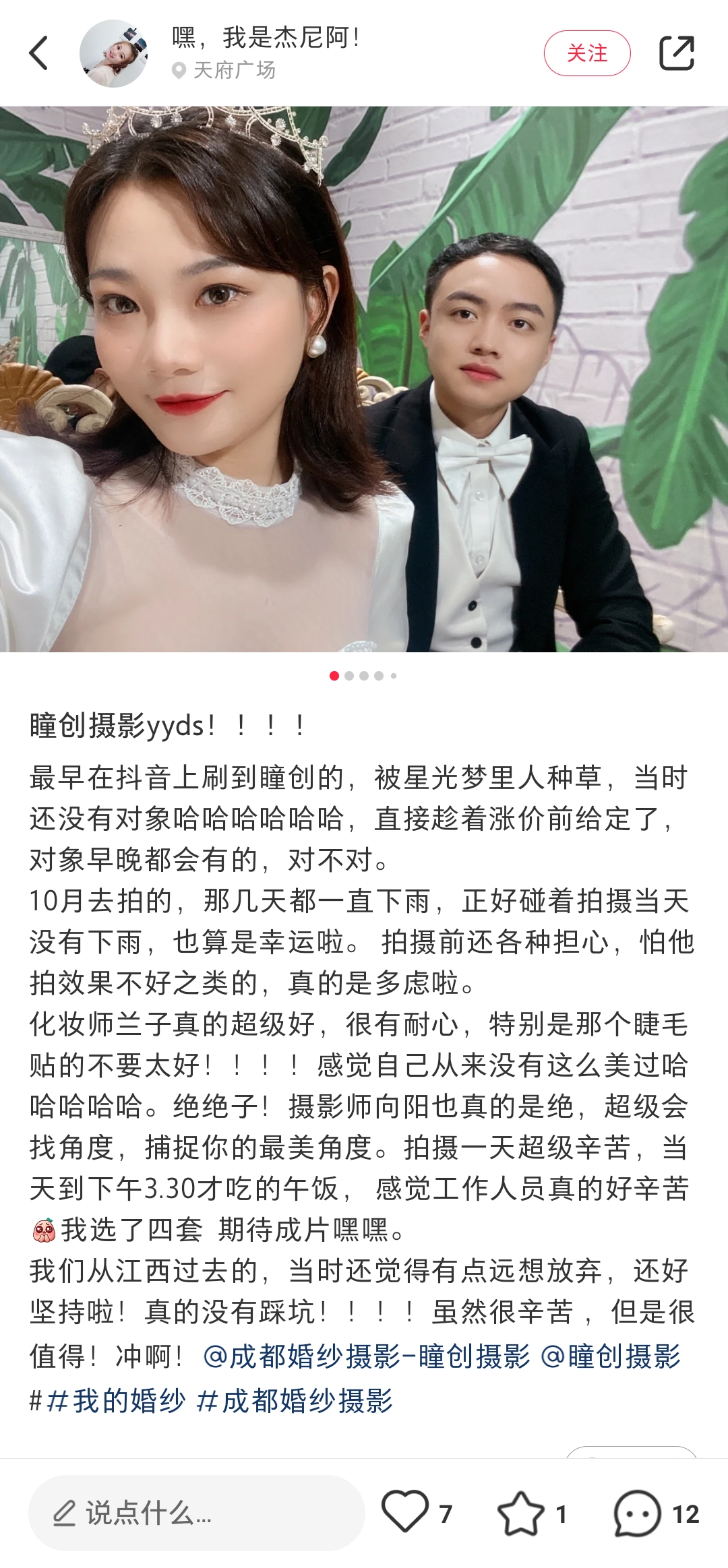Viewport: 728px width, 1568px height.
Task: Open the wedding photo full screen
Action: click(364, 379)
